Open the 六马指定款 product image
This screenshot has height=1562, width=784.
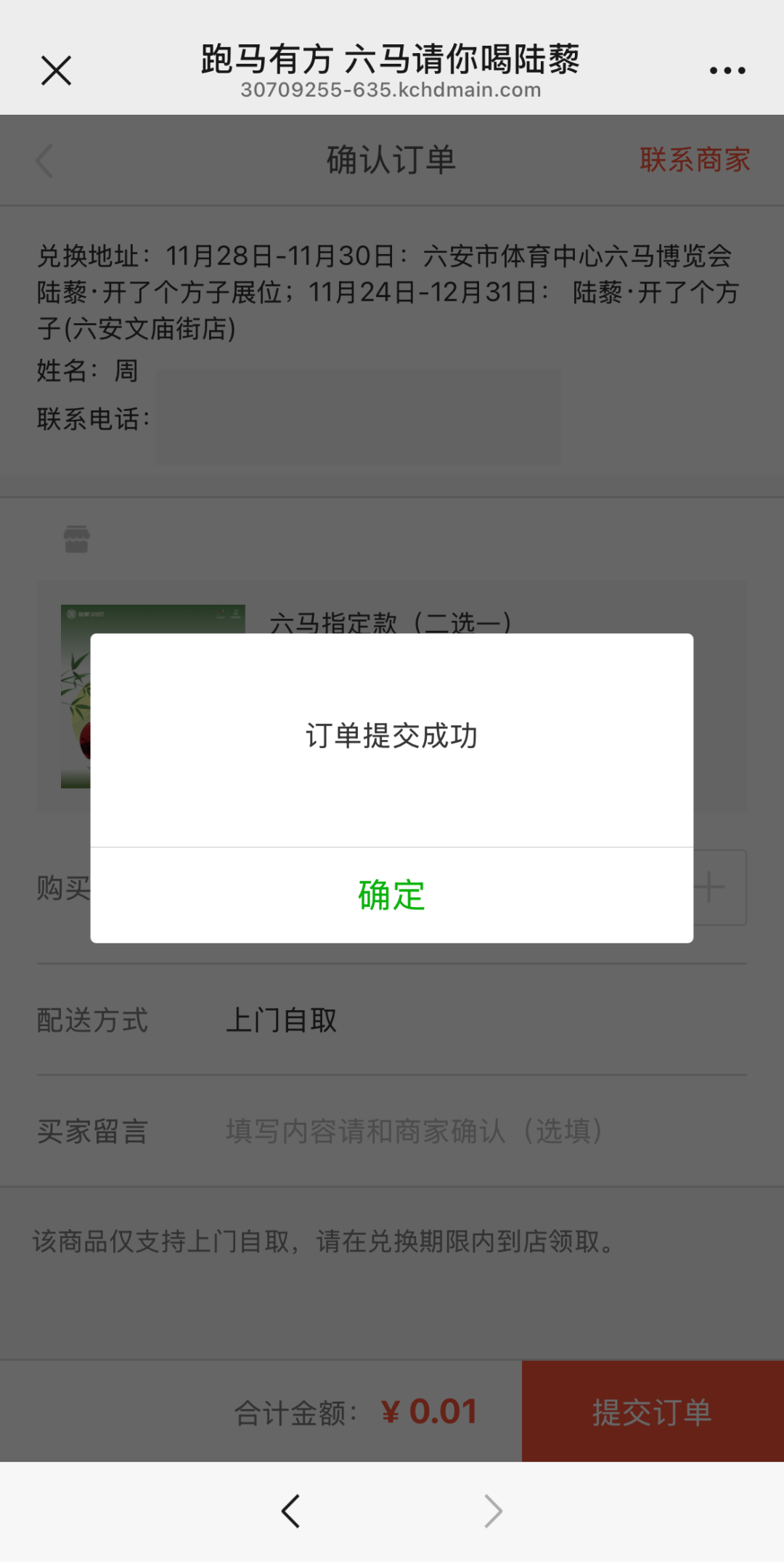click(x=75, y=697)
